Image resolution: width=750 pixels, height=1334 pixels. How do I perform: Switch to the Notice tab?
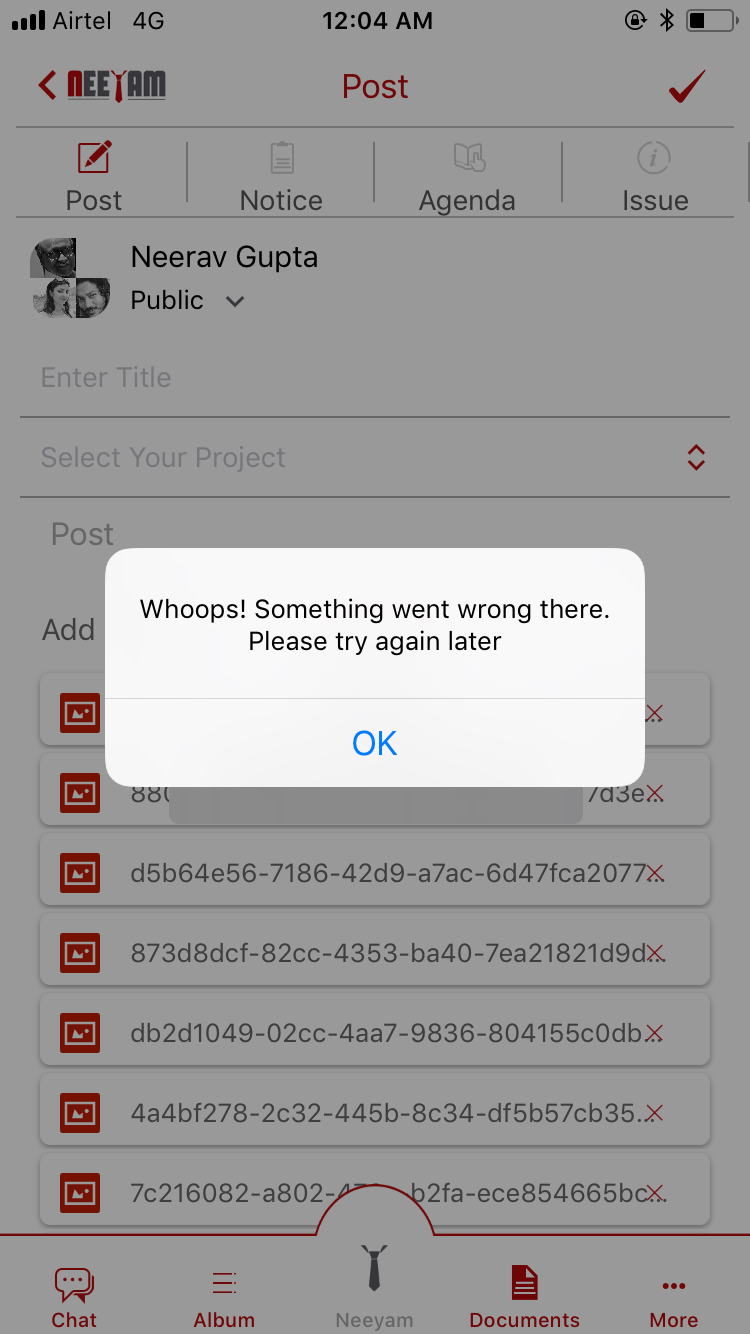[x=281, y=177]
